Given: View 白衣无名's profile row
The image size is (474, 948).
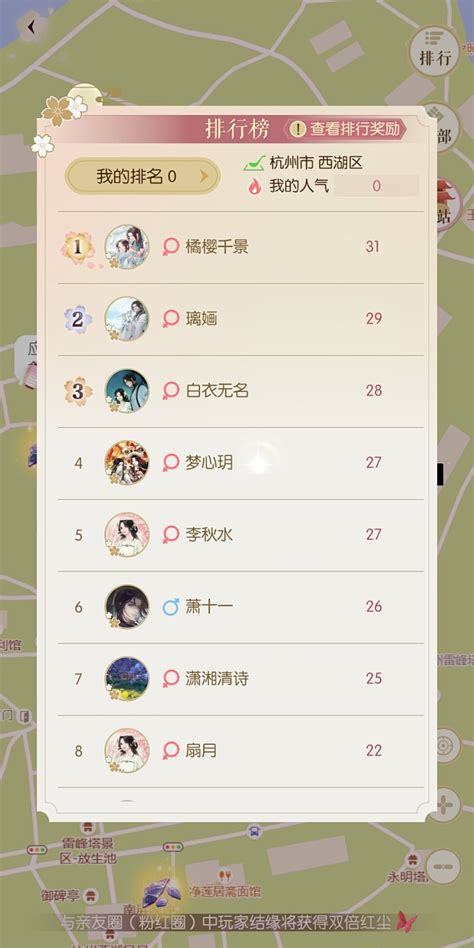Looking at the screenshot, I should tap(241, 391).
